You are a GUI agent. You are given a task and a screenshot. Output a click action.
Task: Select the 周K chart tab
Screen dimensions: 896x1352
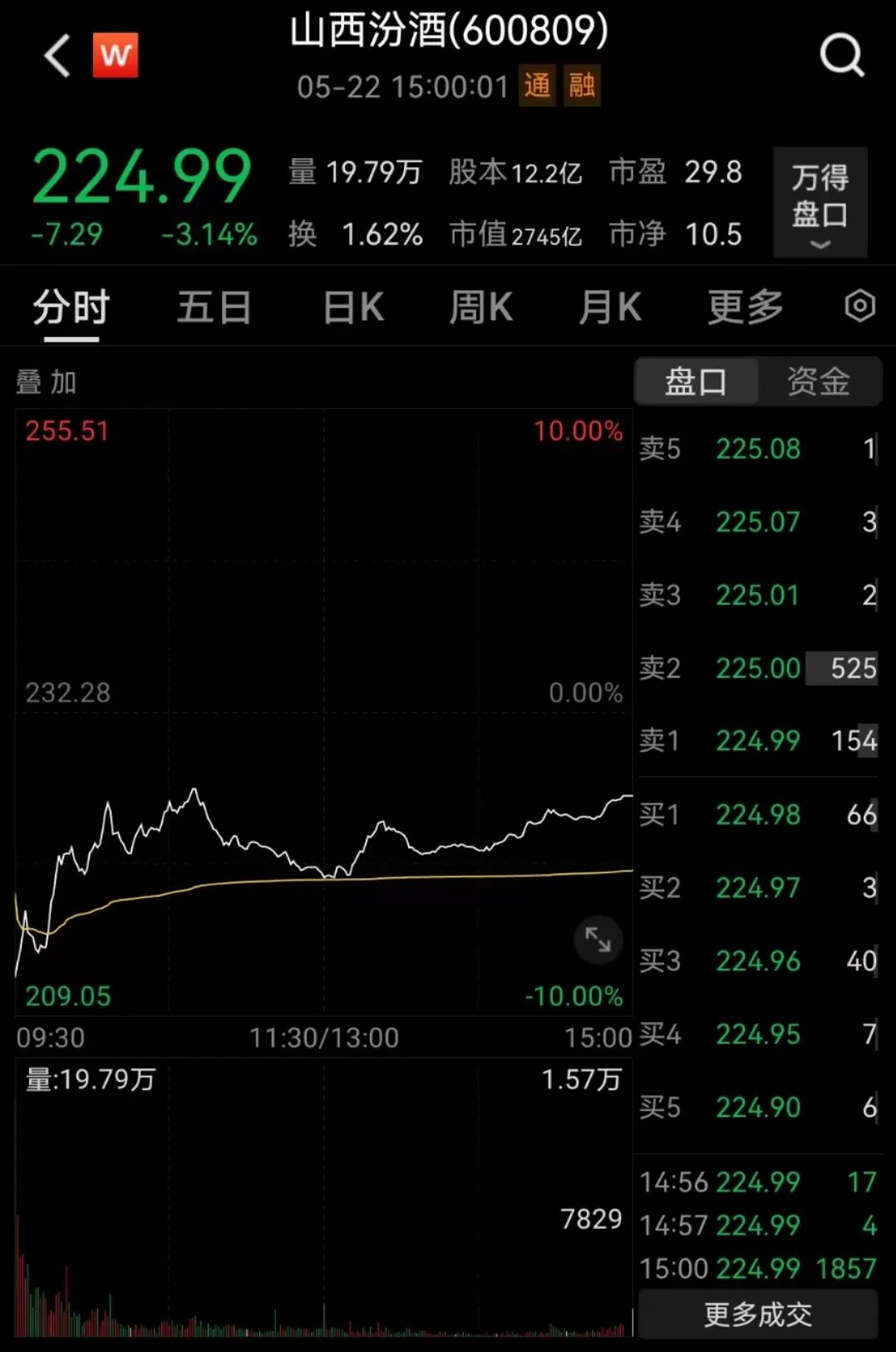point(480,308)
